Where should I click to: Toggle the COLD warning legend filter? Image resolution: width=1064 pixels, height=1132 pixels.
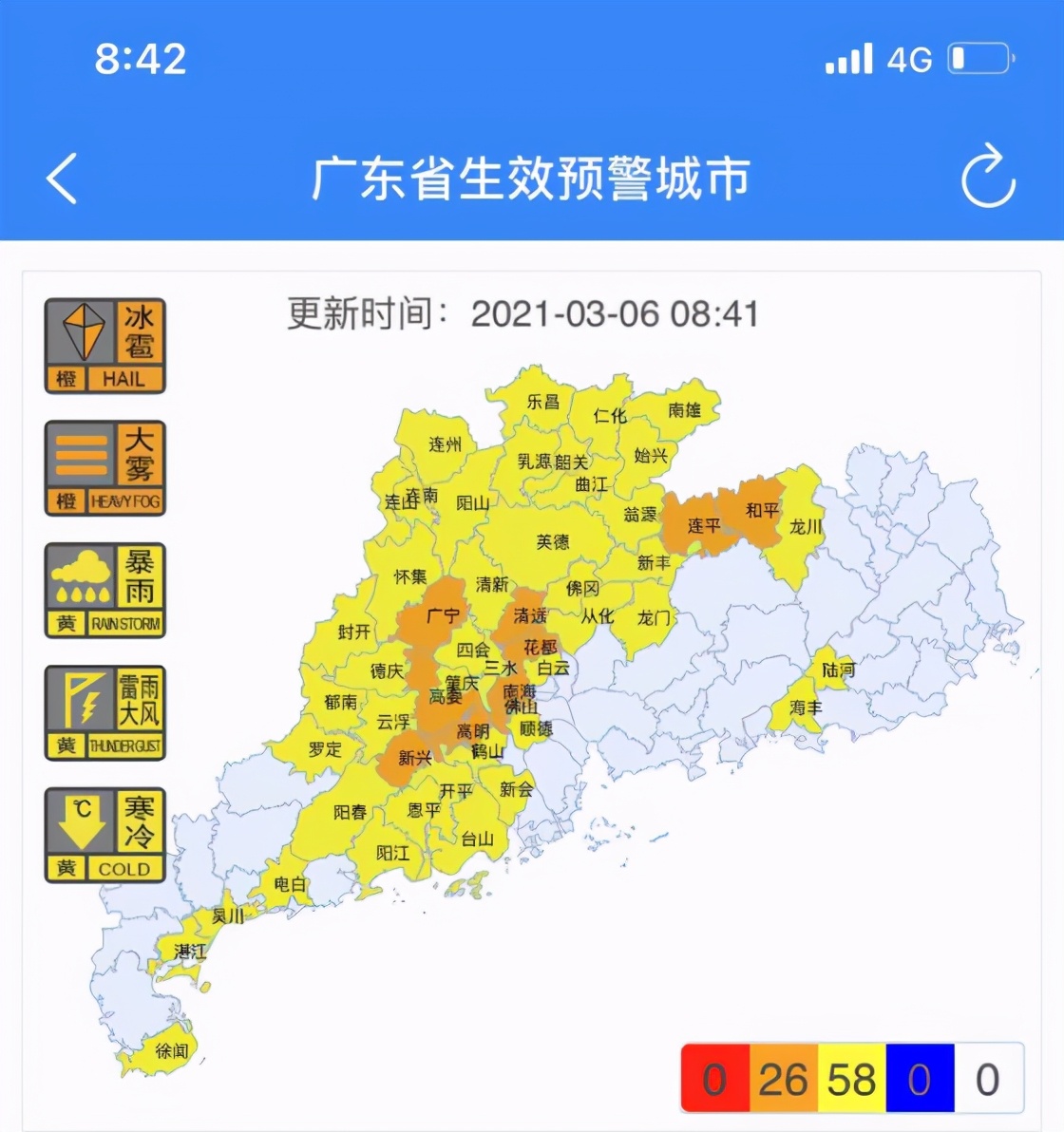tap(104, 834)
